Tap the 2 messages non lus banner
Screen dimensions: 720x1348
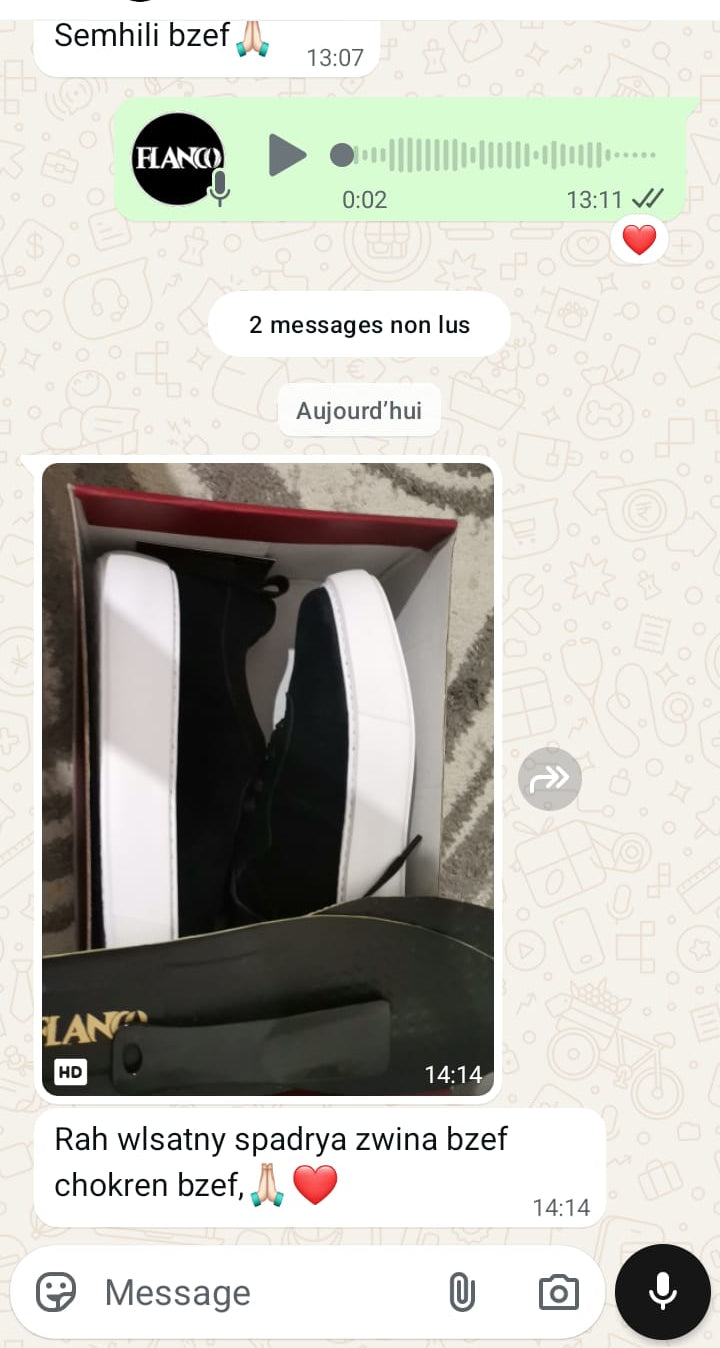[359, 324]
